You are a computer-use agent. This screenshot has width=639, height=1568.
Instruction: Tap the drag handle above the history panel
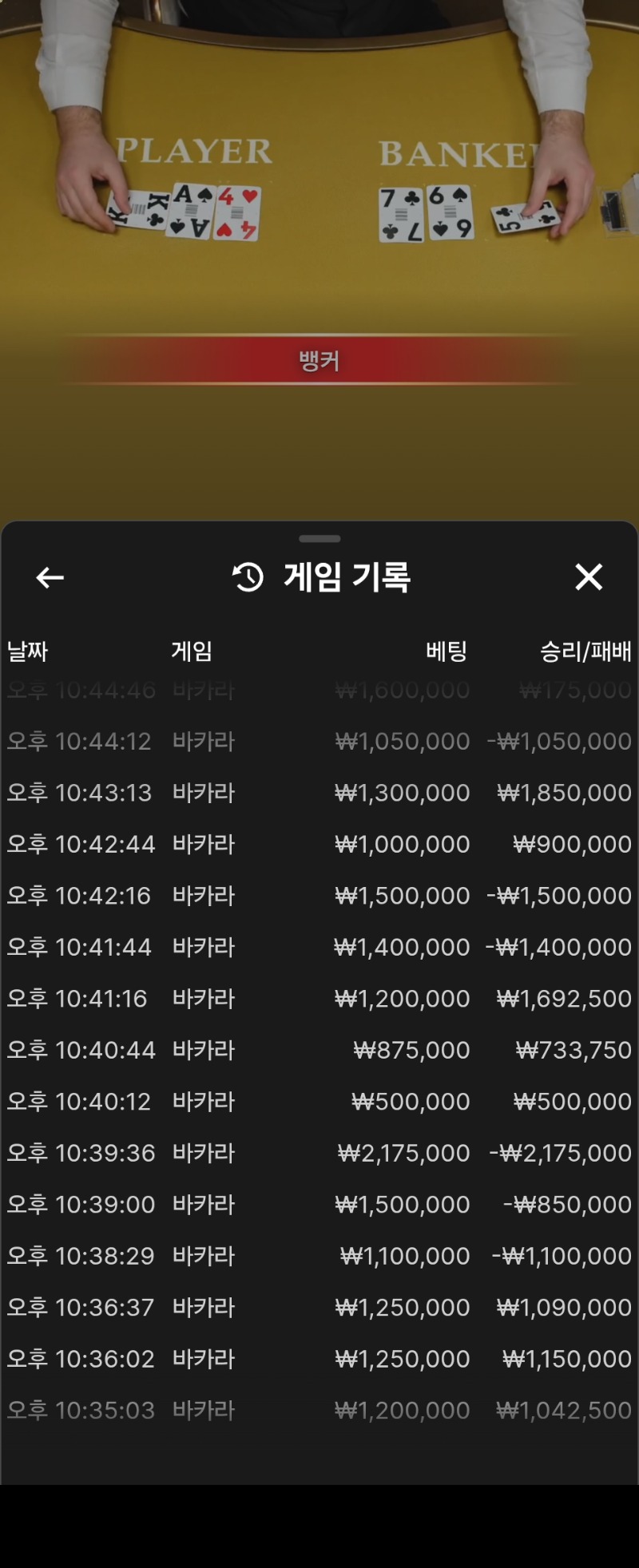[319, 540]
